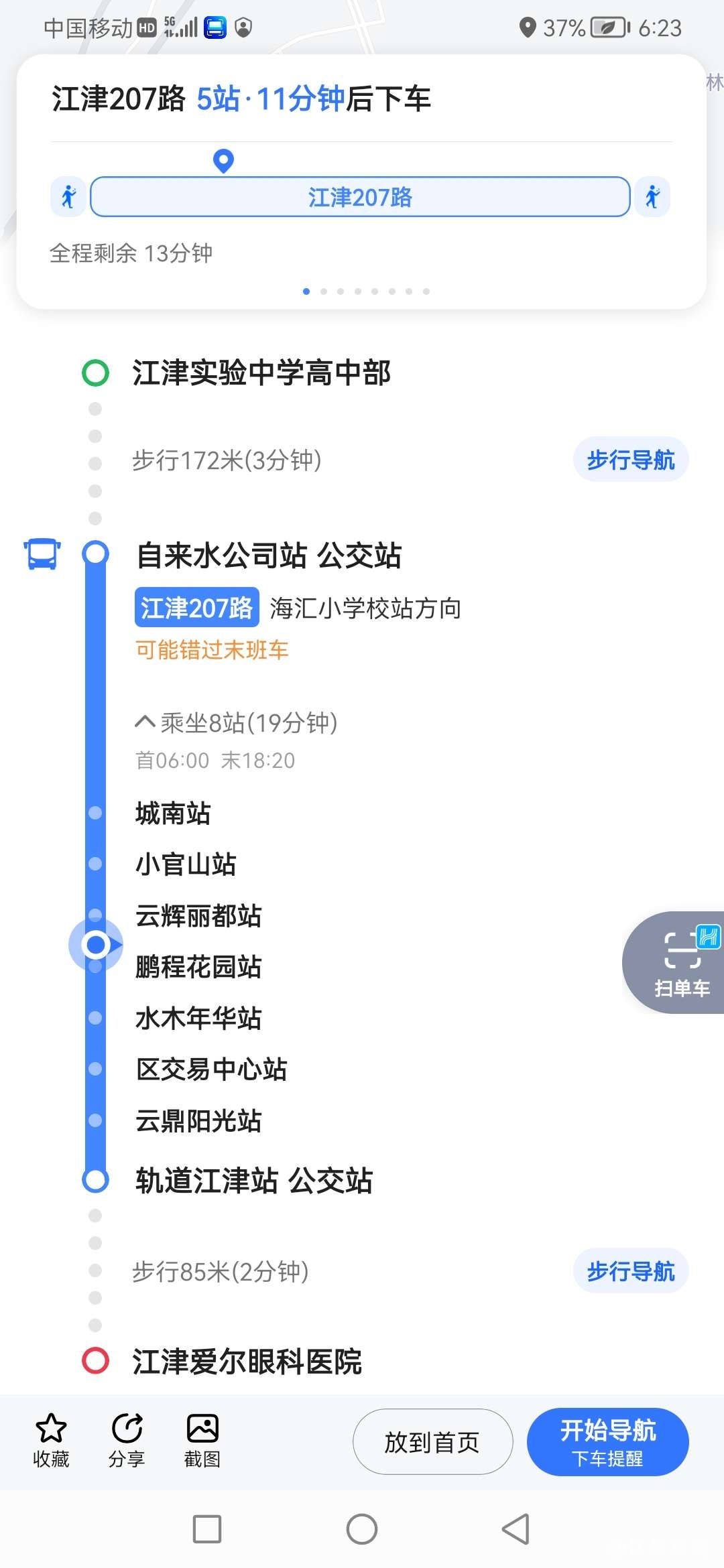Collapse the 乘坐8站 stop list

click(236, 722)
